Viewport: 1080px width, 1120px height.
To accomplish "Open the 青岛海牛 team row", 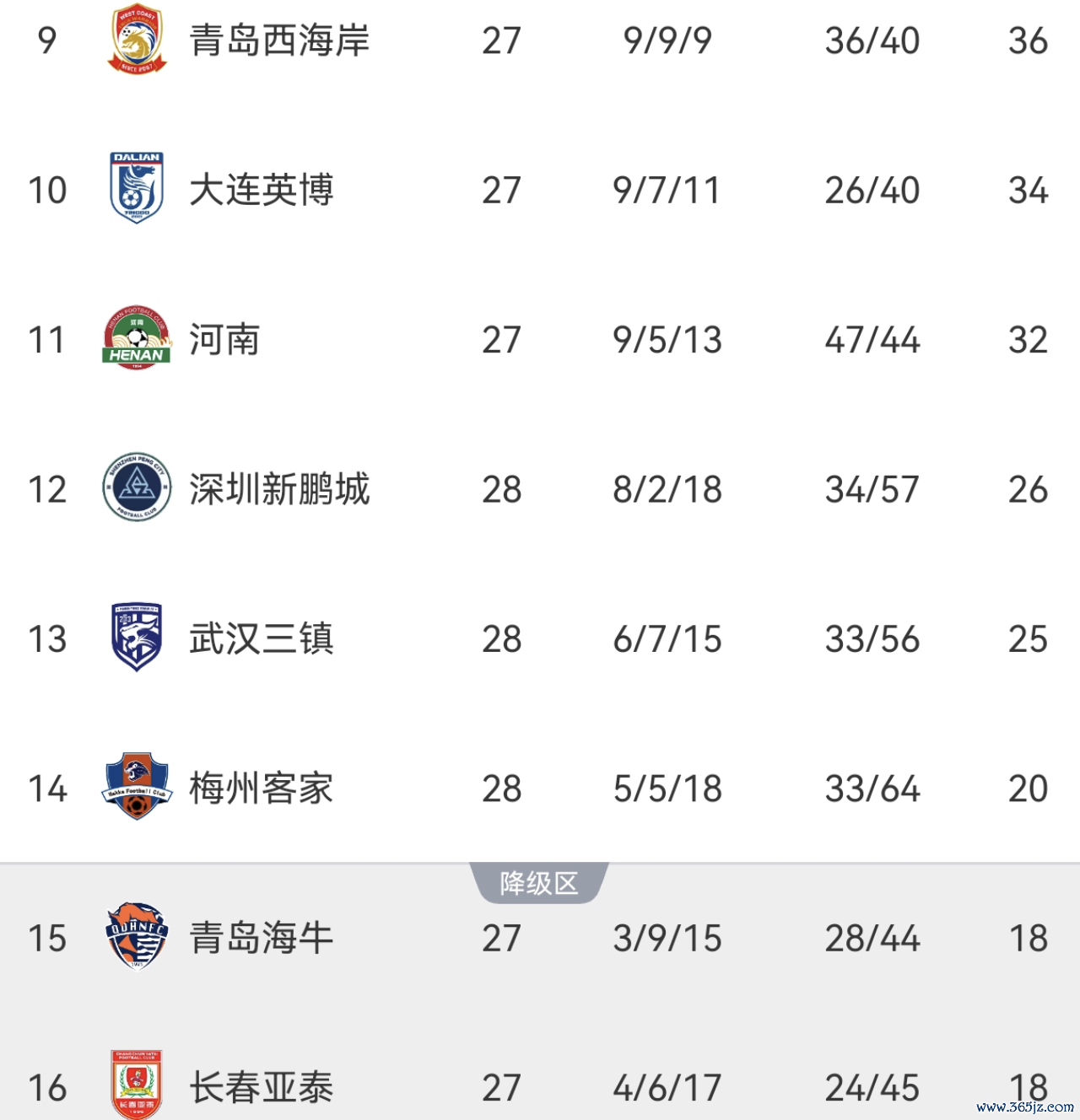I will click(x=262, y=938).
